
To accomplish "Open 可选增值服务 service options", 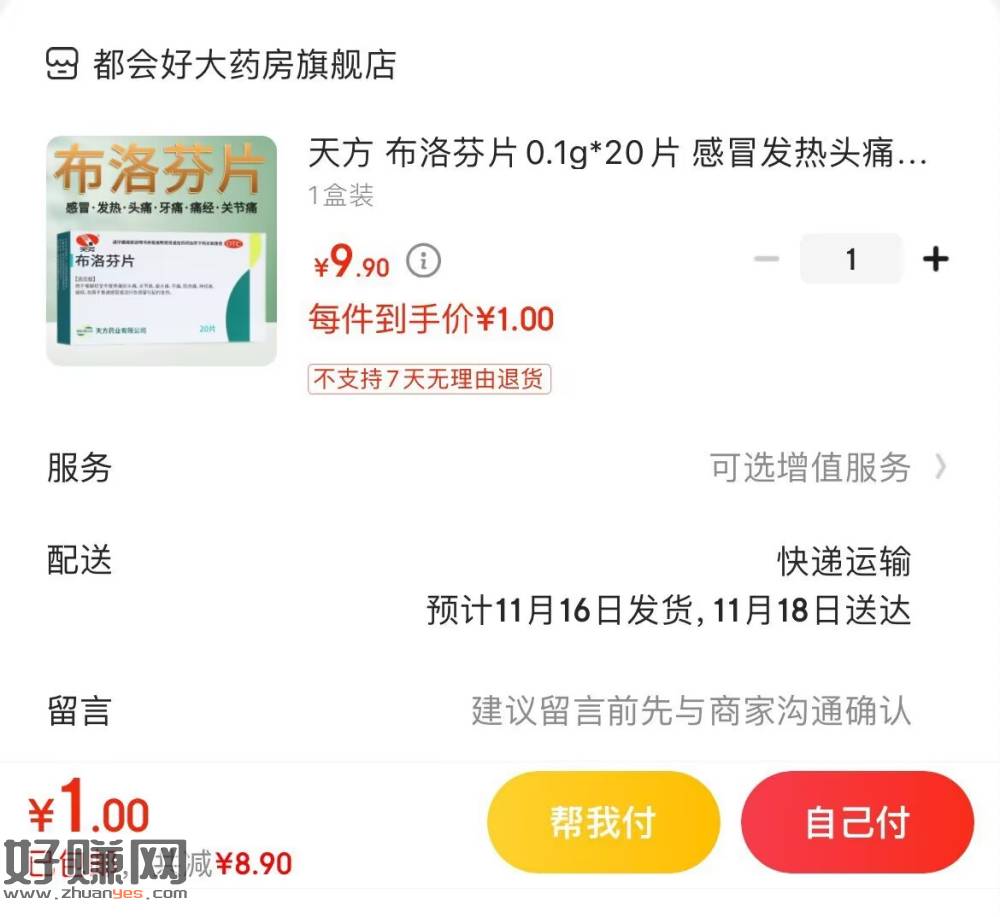I will 826,467.
